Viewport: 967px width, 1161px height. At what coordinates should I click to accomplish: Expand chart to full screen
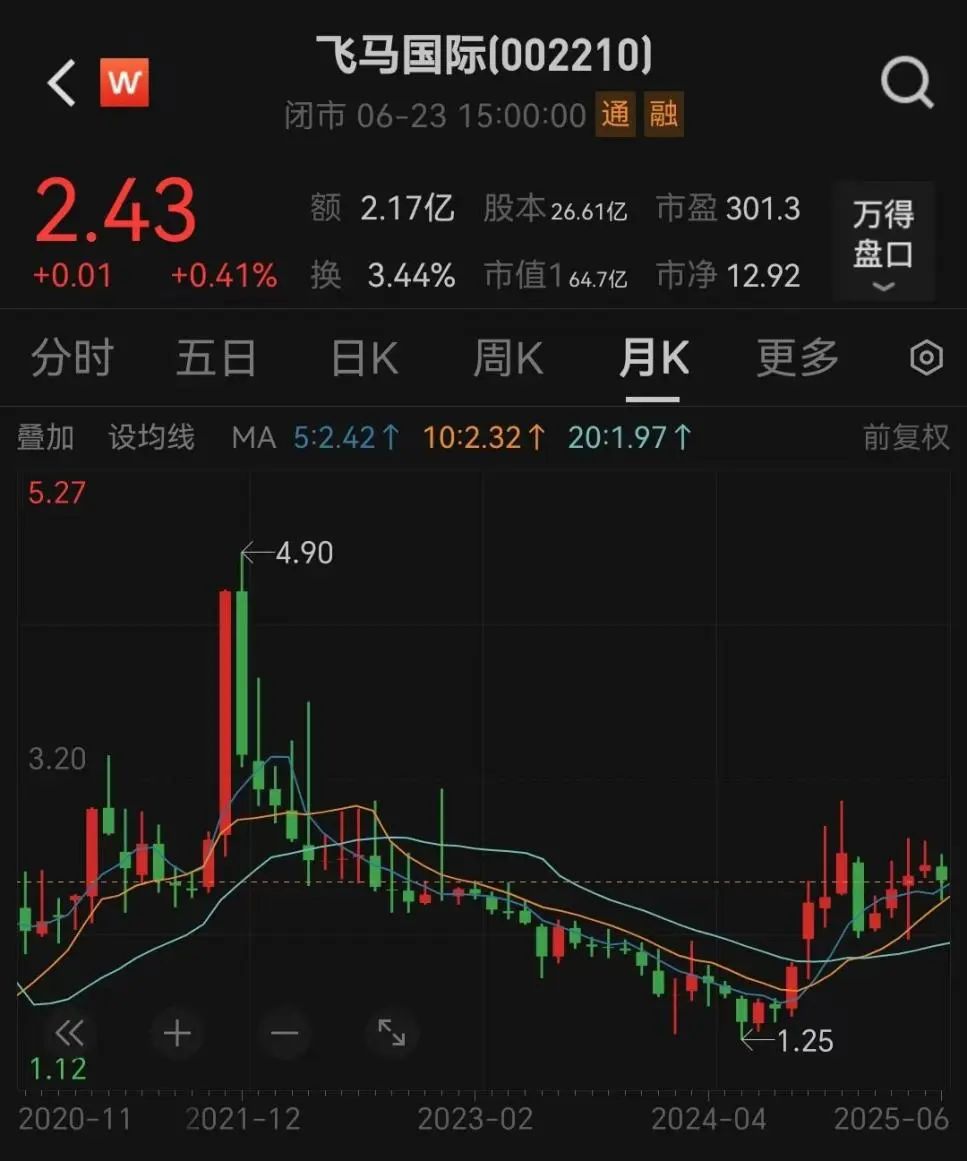391,1032
